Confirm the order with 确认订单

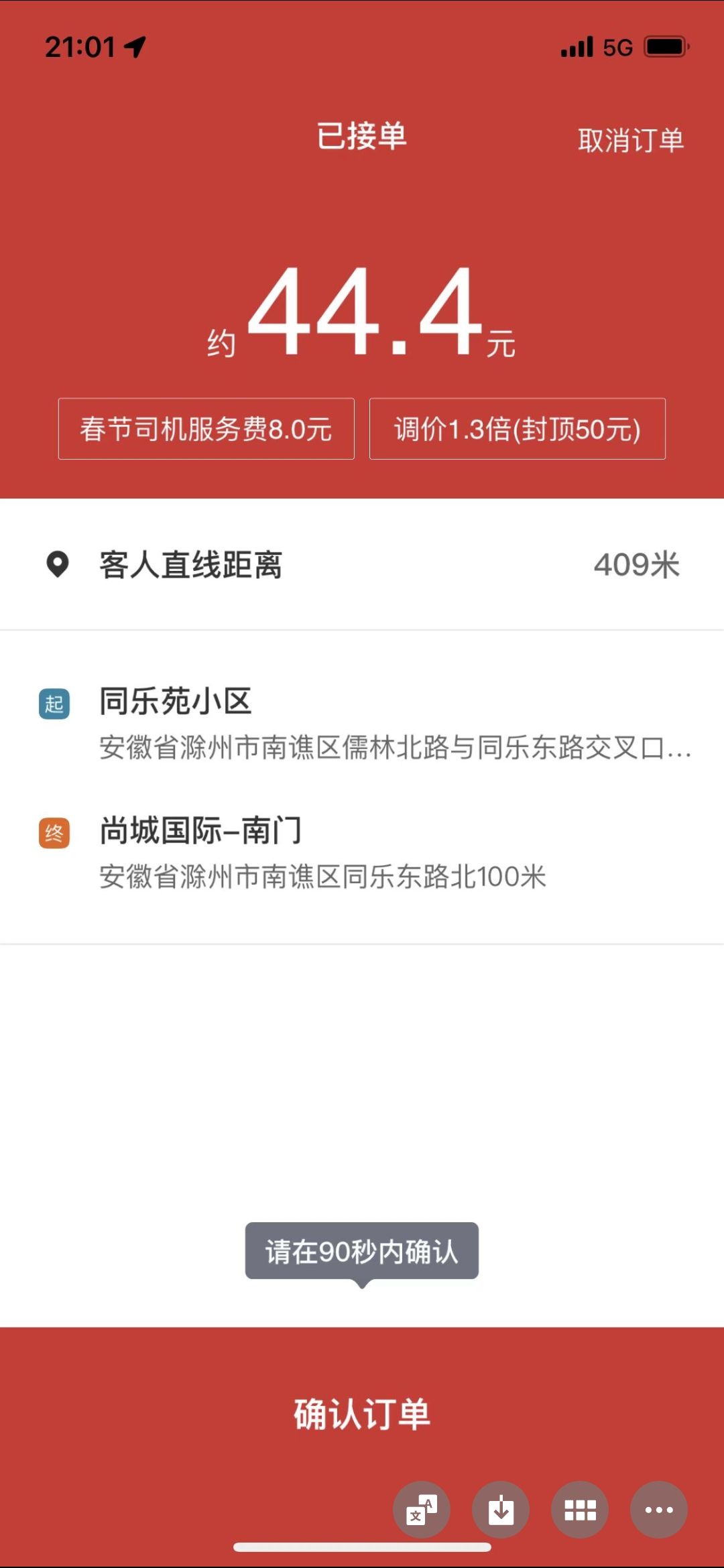pos(362,1414)
